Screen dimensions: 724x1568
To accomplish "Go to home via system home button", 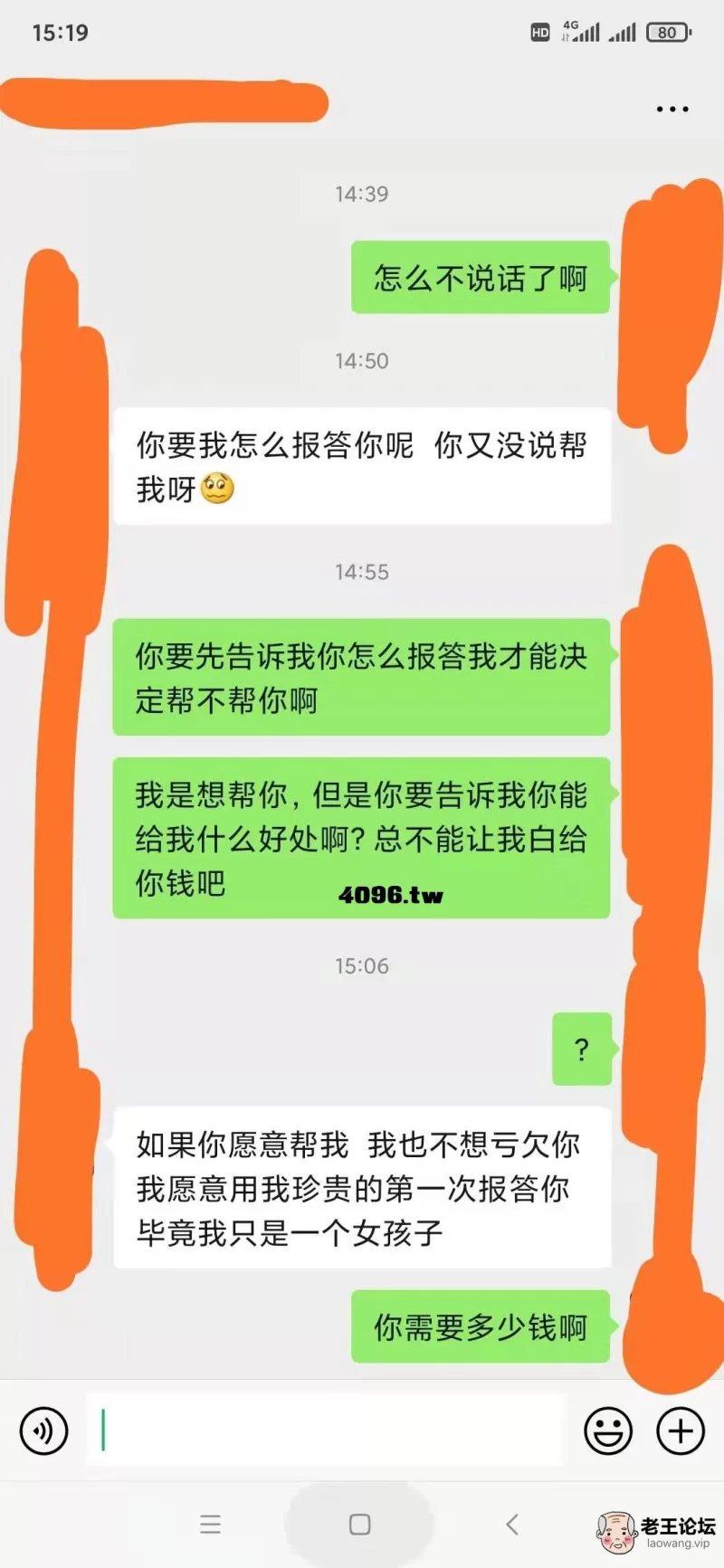I will (x=359, y=1525).
